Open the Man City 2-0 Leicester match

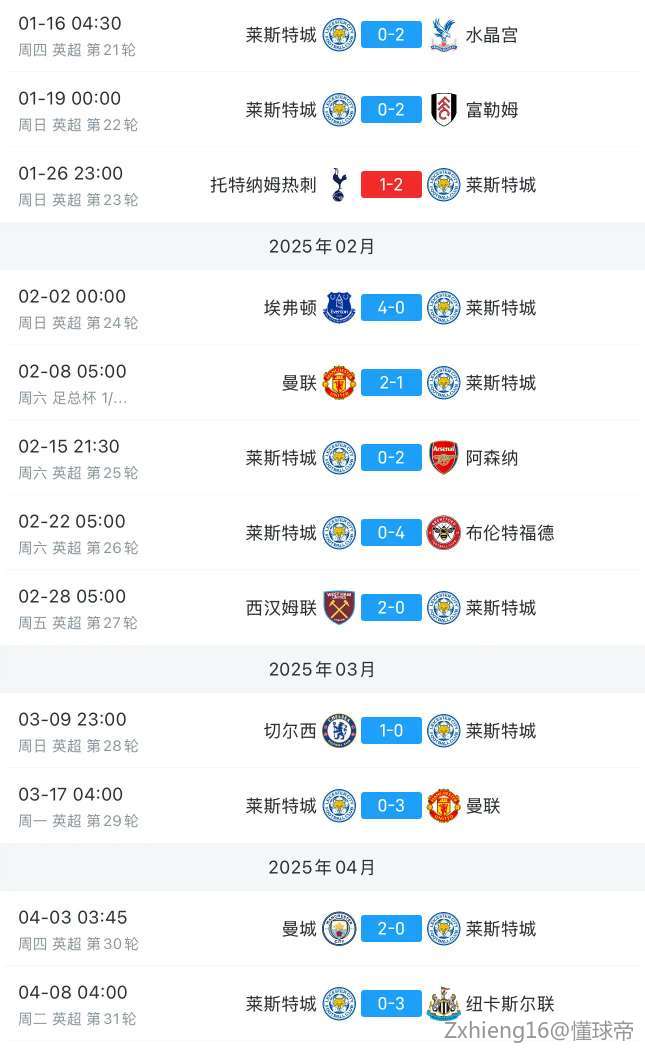pos(322,929)
